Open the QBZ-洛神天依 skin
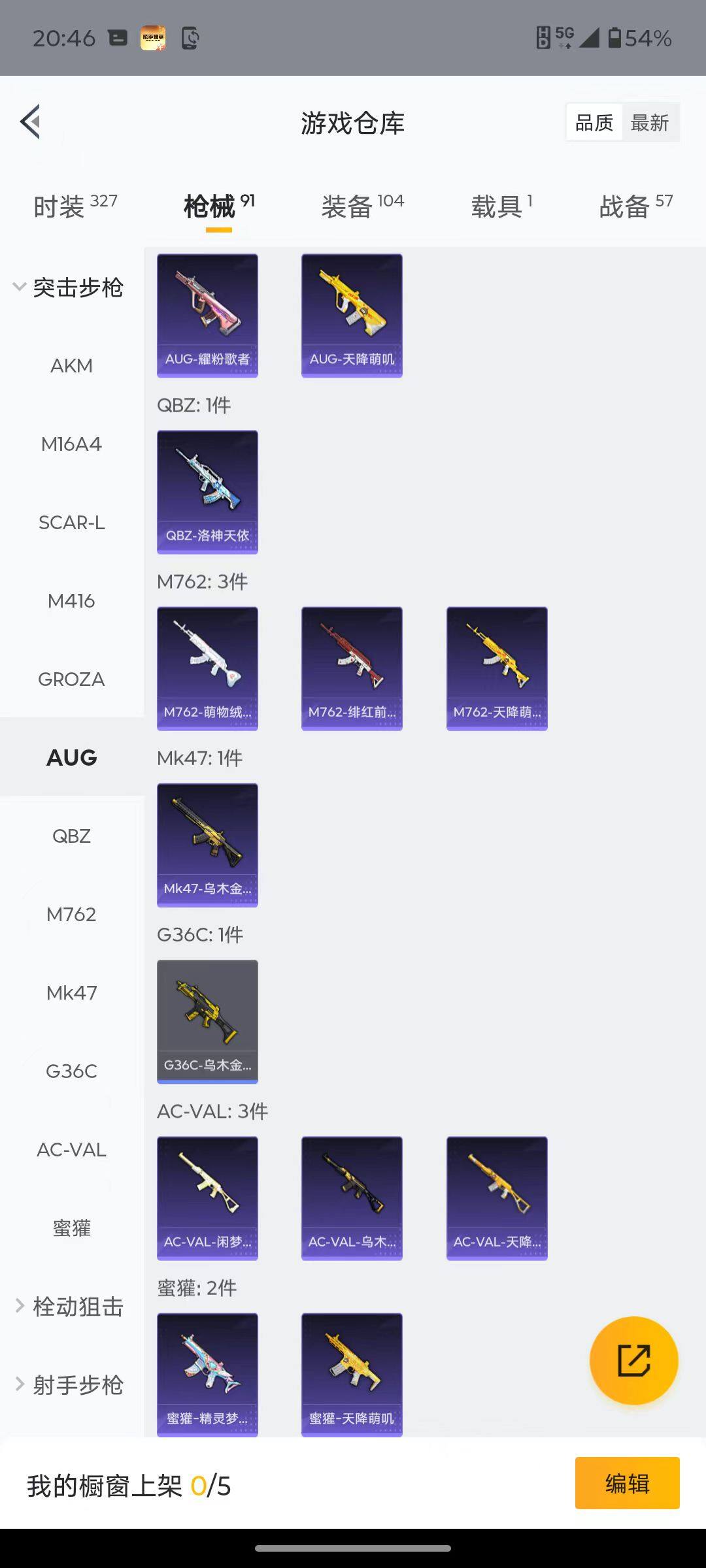This screenshot has width=706, height=1568. [x=207, y=492]
